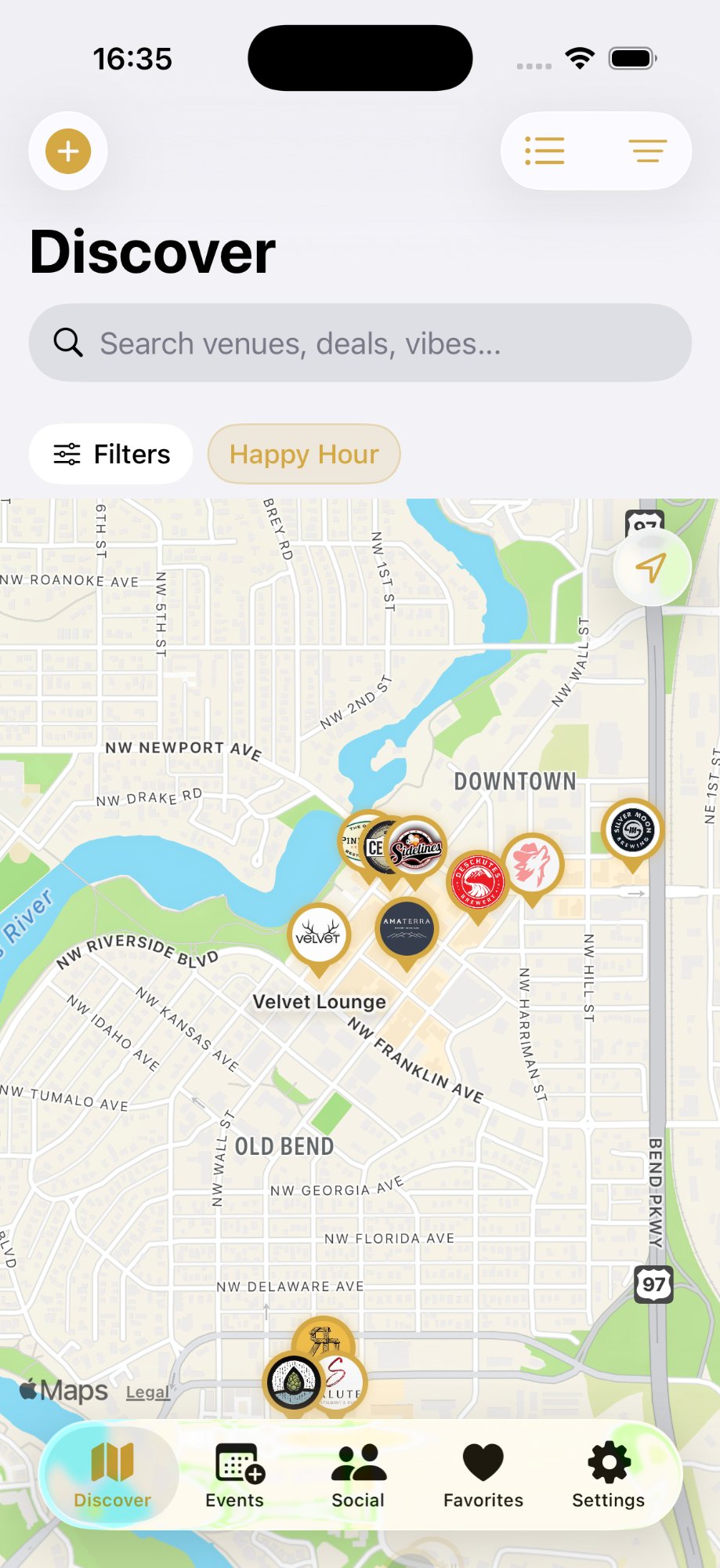Tap the current location arrow on the map
Screen dimensions: 720x1568
pos(652,566)
